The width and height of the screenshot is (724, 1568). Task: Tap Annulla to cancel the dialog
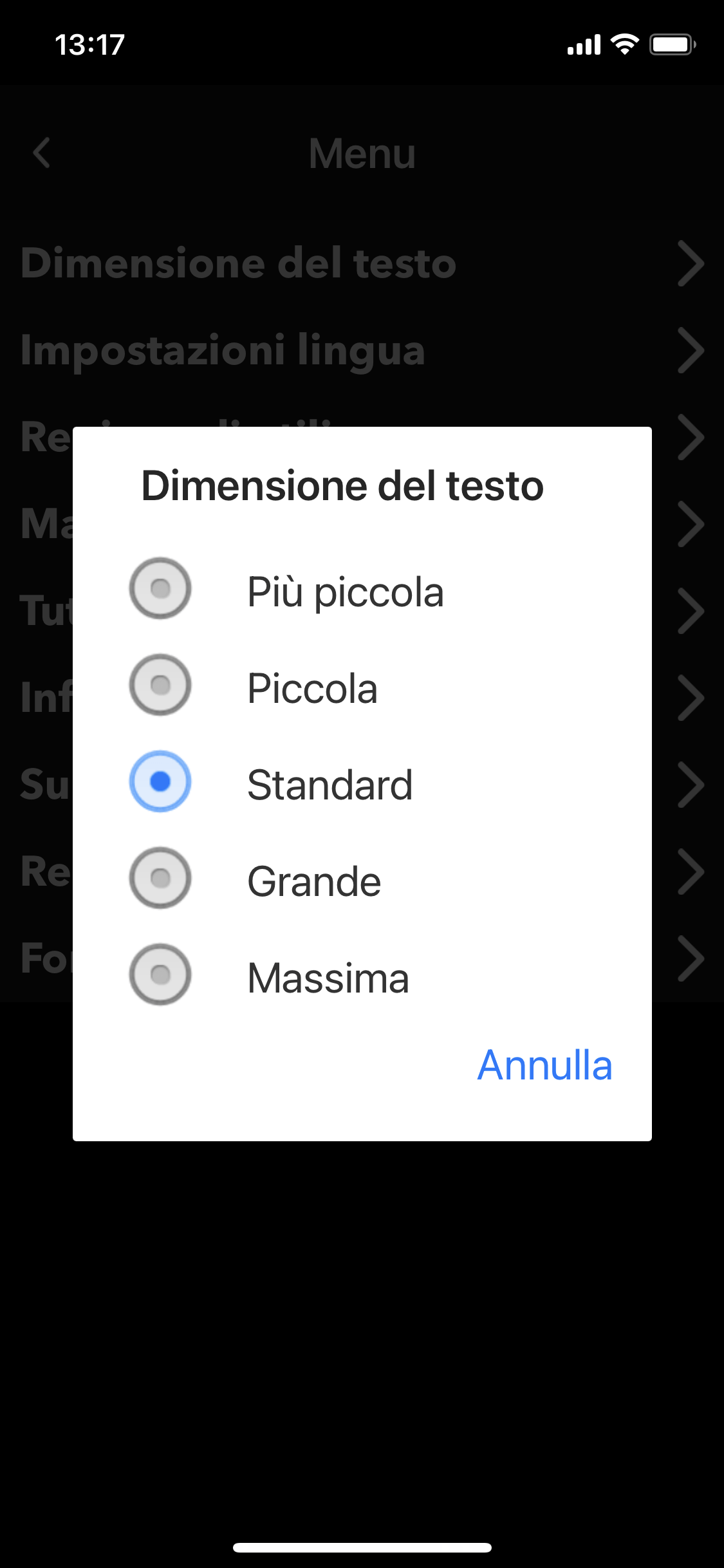(x=544, y=1065)
